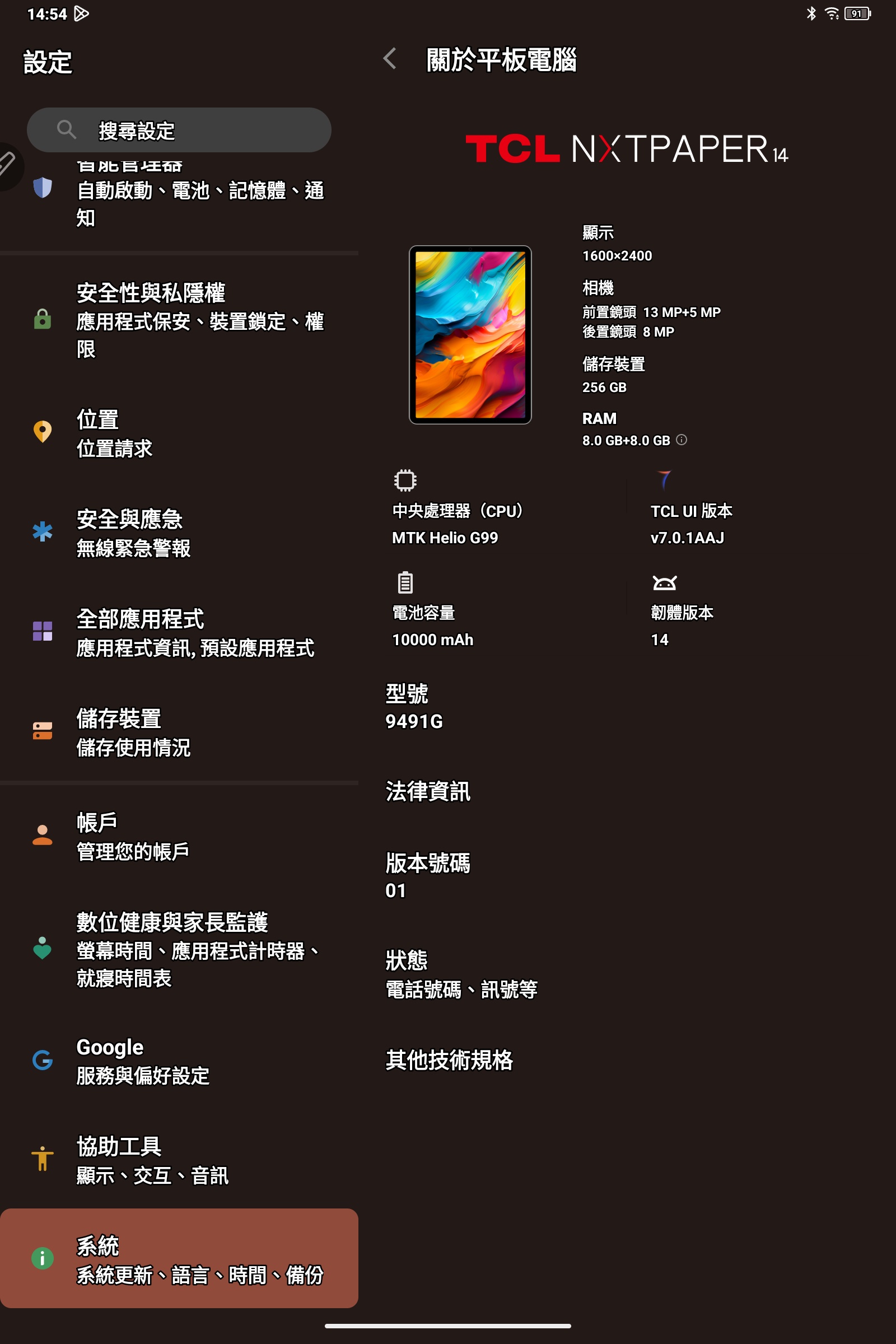896x1344 pixels.
Task: Open 協助工具 settings
Action: click(179, 1160)
